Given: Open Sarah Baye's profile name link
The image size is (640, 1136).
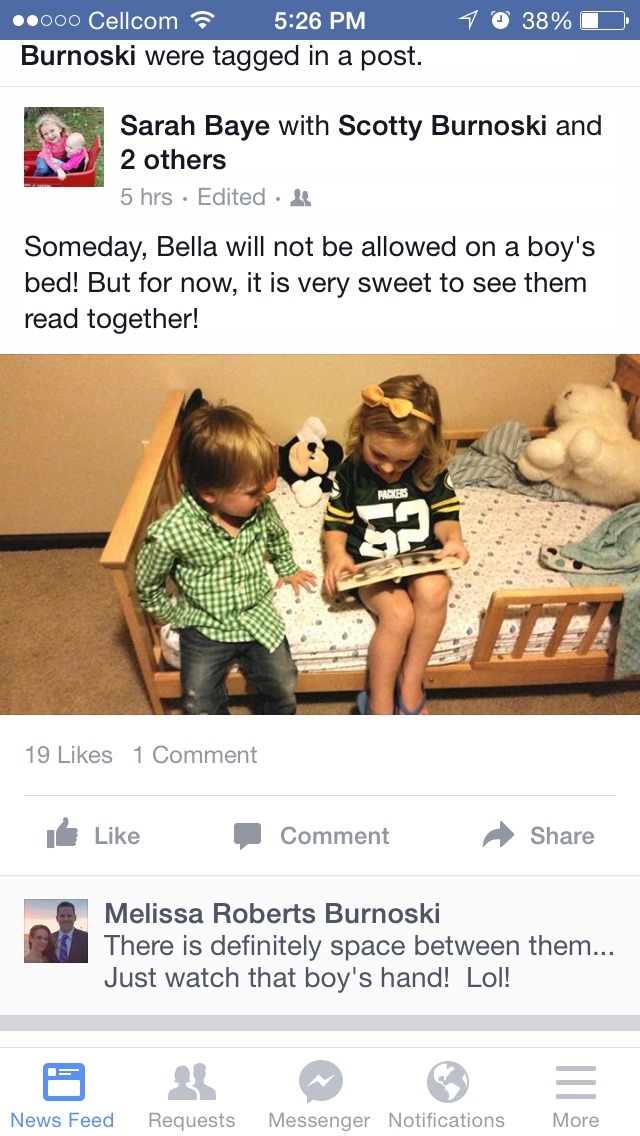Looking at the screenshot, I should pyautogui.click(x=194, y=125).
